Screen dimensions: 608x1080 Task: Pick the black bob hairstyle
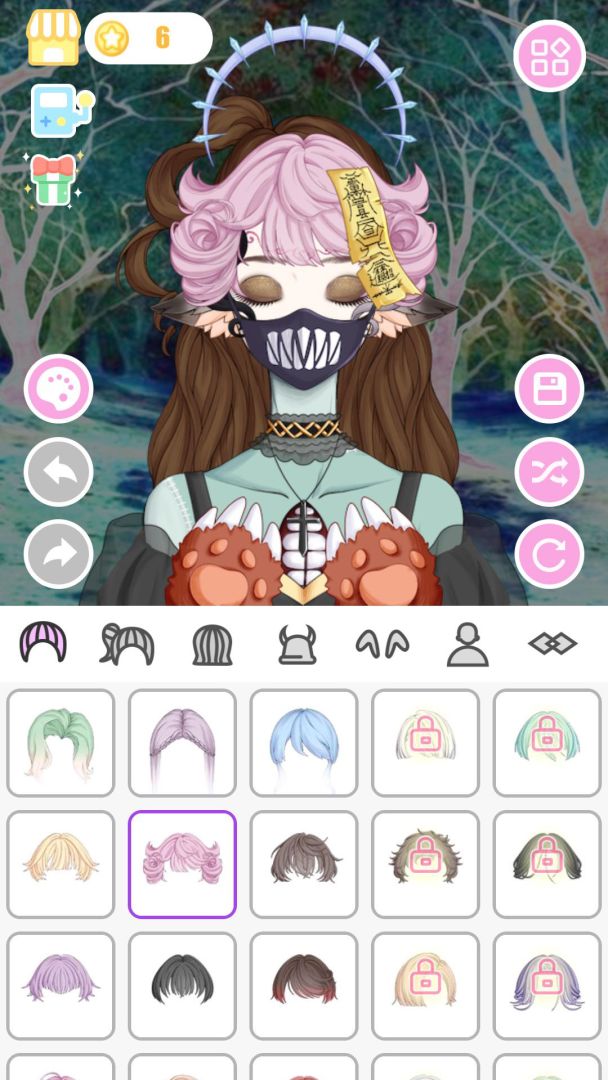(182, 986)
